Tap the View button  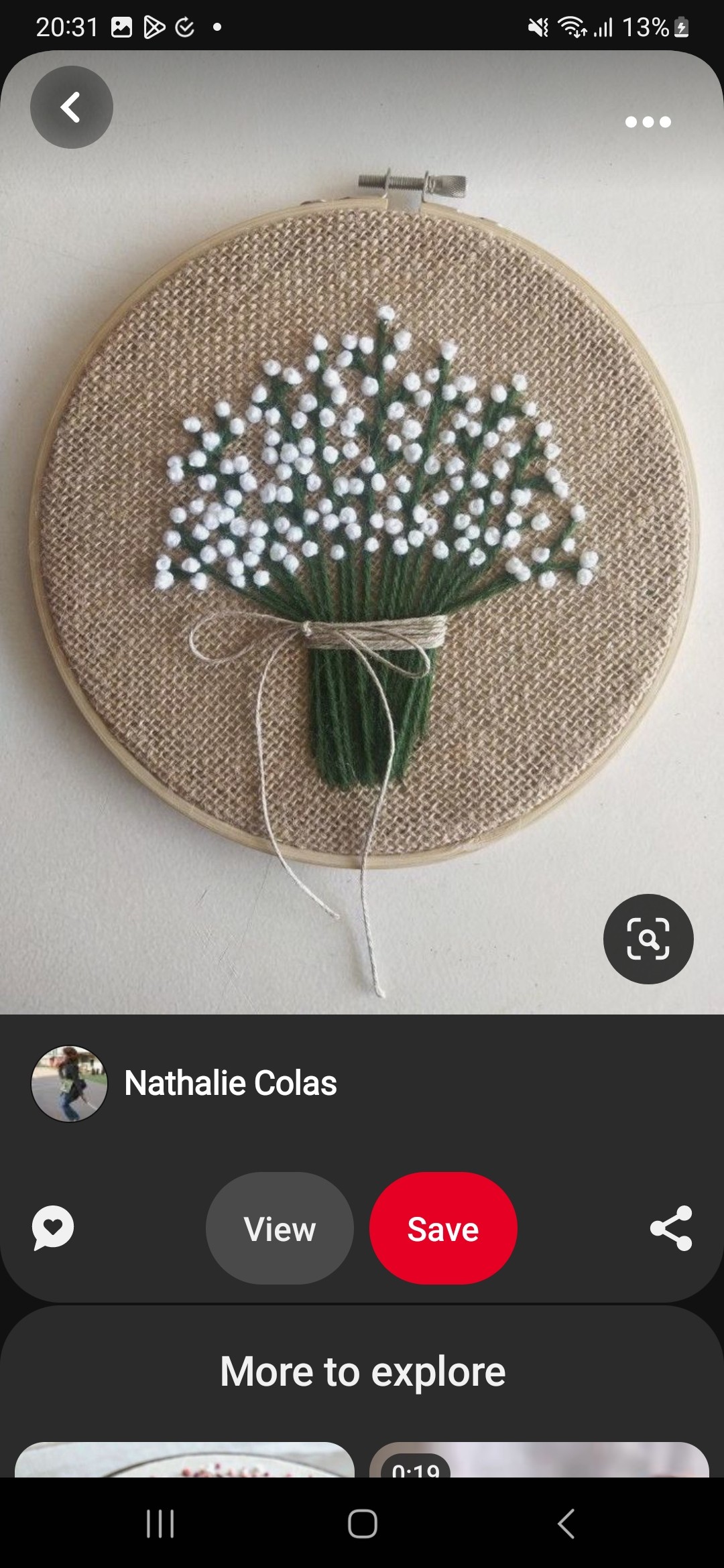280,1228
